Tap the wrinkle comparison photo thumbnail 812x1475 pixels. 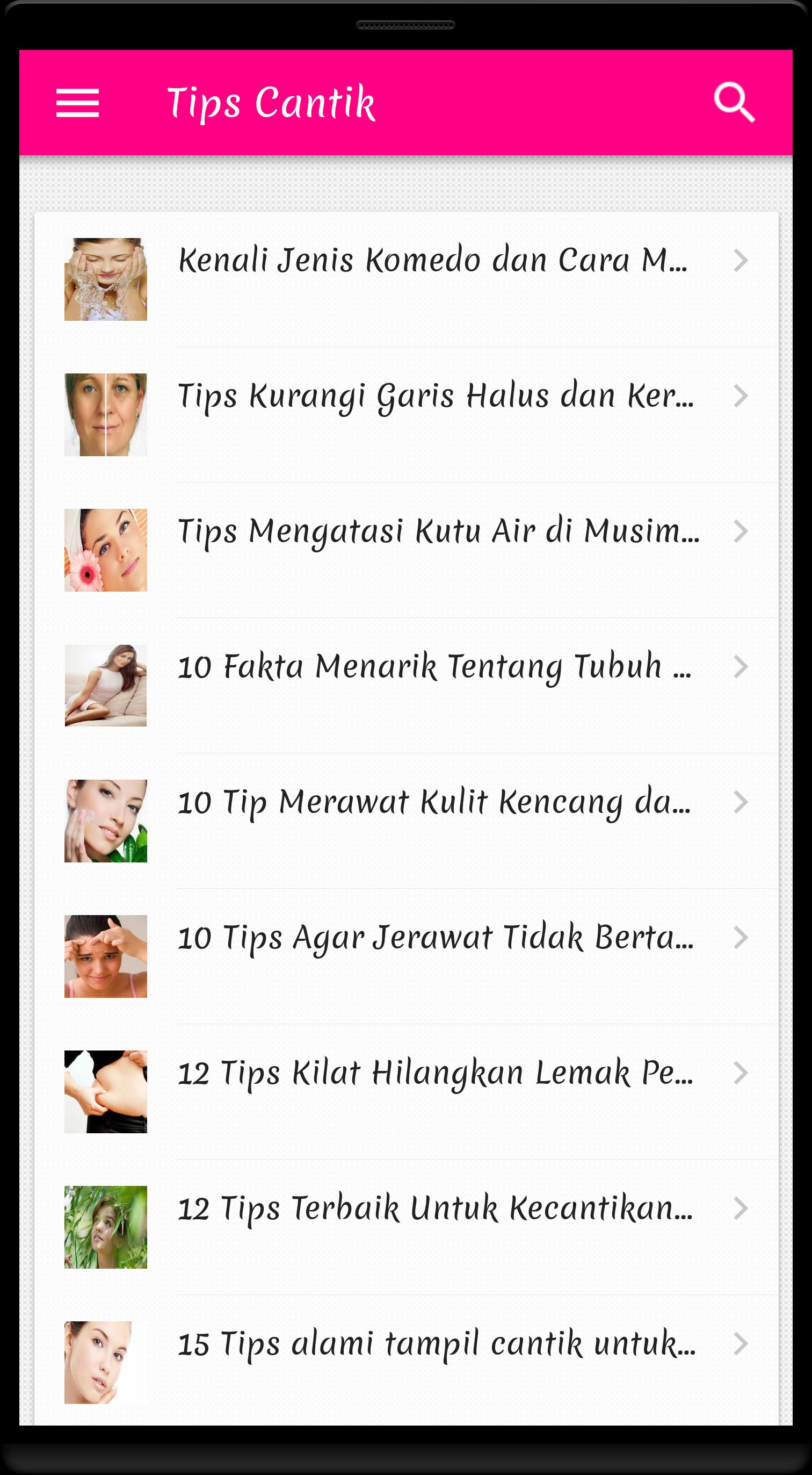(106, 413)
